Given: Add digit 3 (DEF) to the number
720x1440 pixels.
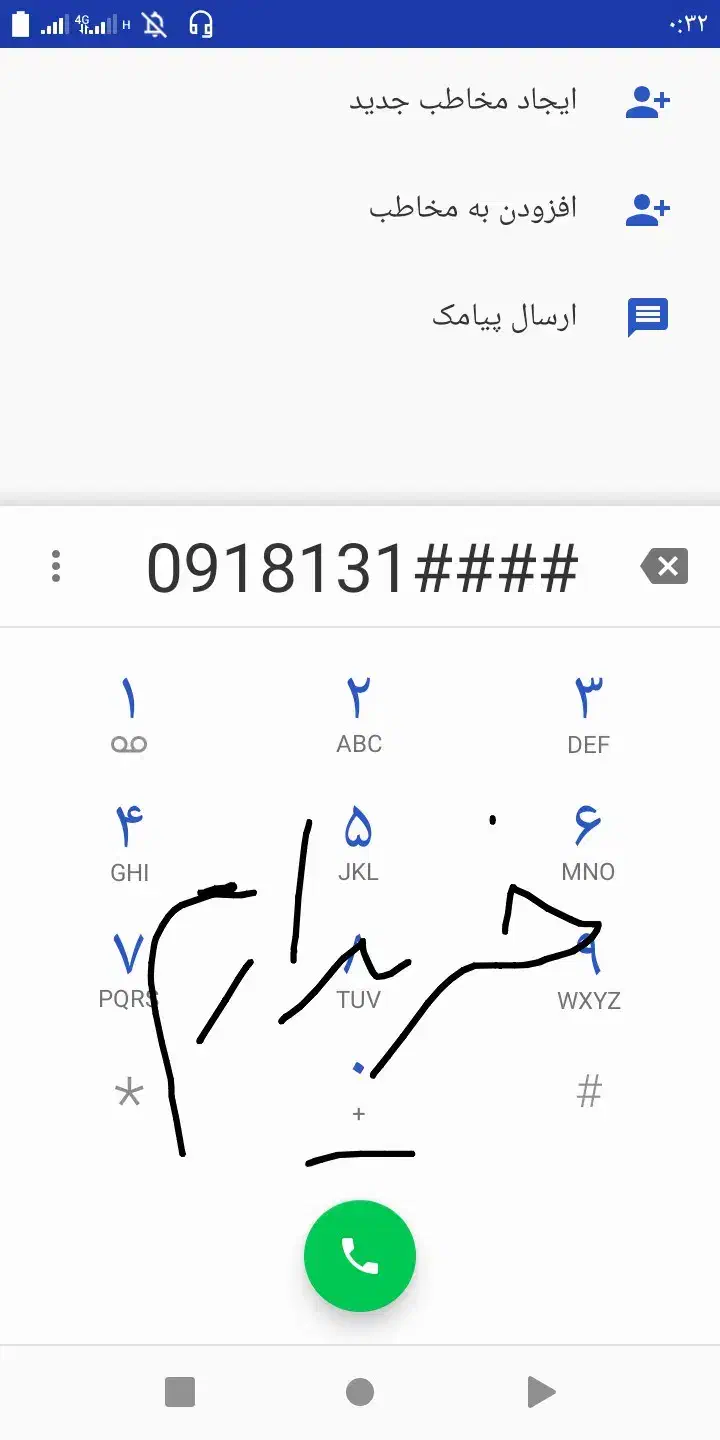Looking at the screenshot, I should tap(589, 714).
